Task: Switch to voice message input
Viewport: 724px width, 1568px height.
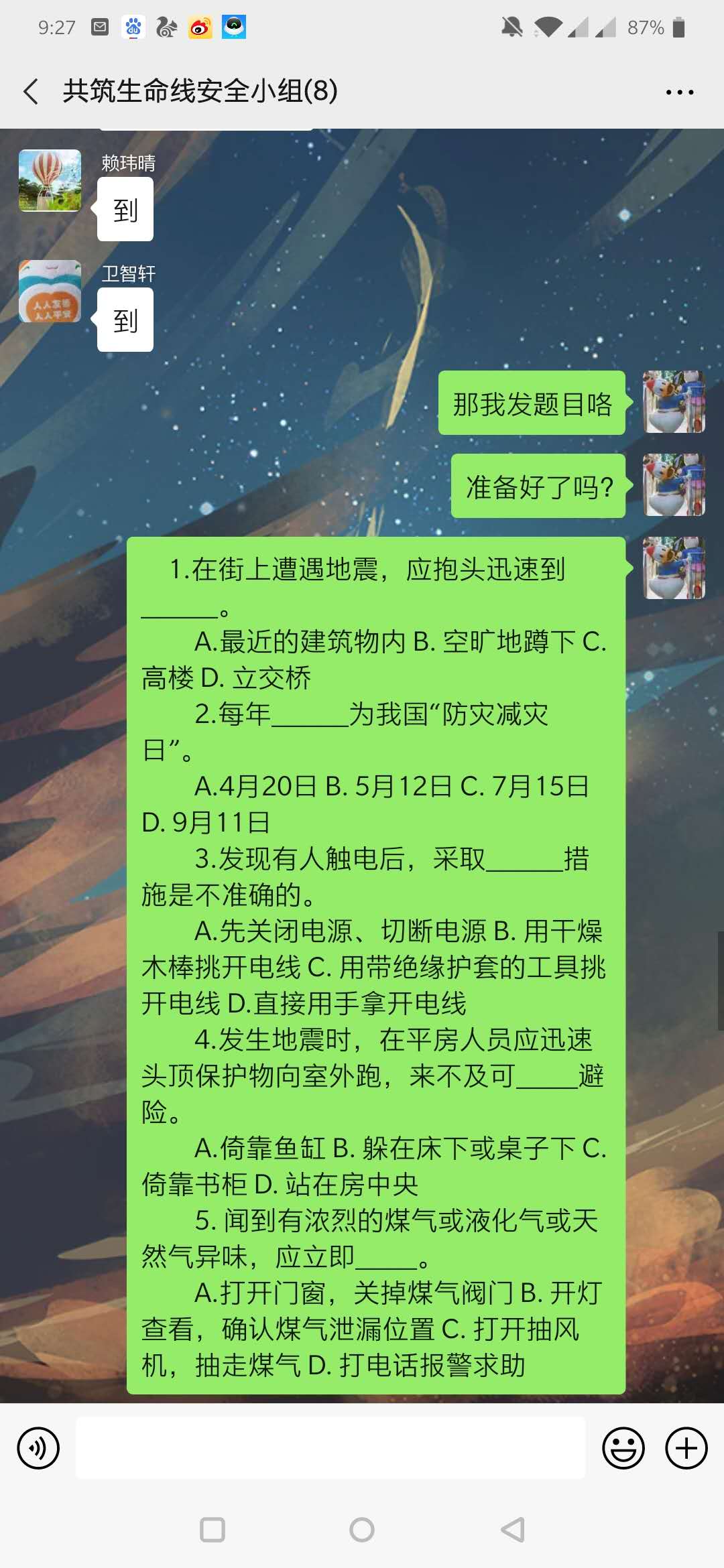Action: tap(38, 1448)
